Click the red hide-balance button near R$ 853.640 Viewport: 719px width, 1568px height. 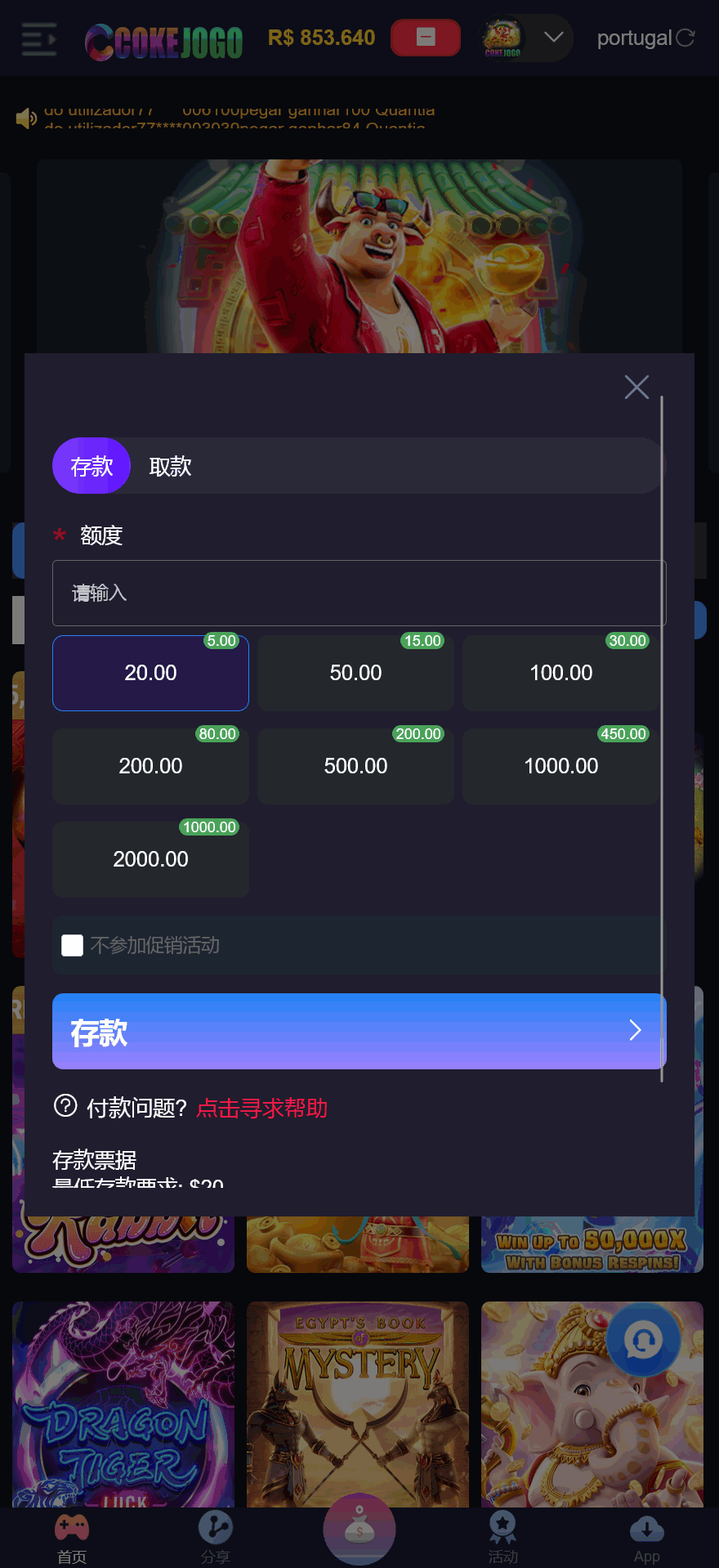[425, 38]
